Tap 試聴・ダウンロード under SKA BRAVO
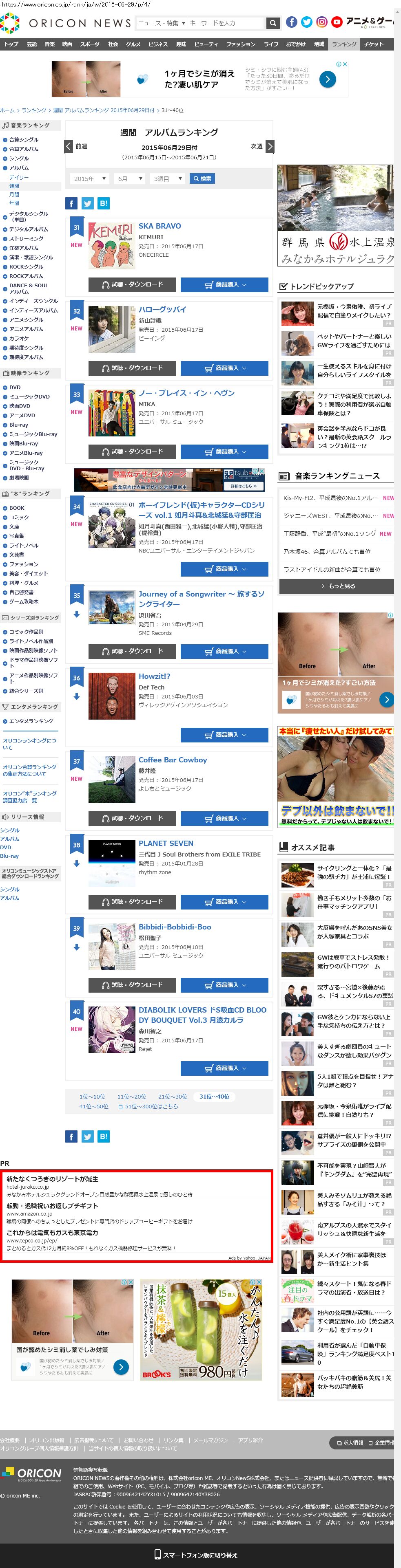The image size is (401, 1568). (132, 284)
